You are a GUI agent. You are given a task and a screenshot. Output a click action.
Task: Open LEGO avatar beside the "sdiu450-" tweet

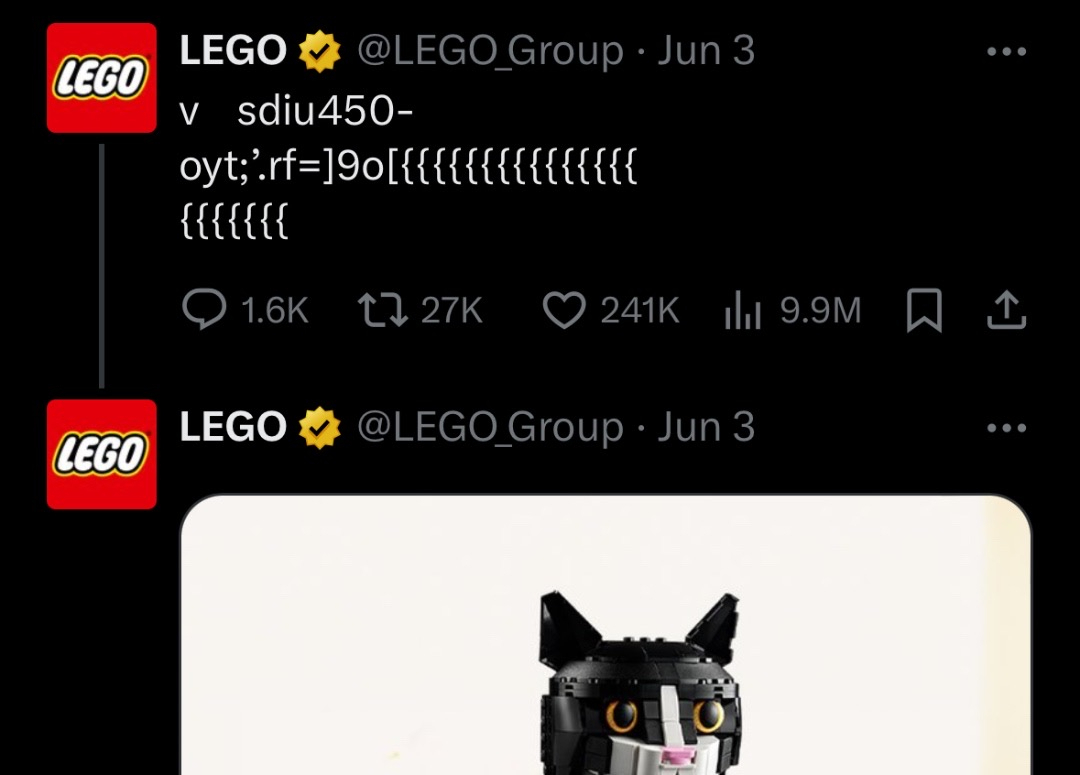(x=102, y=78)
